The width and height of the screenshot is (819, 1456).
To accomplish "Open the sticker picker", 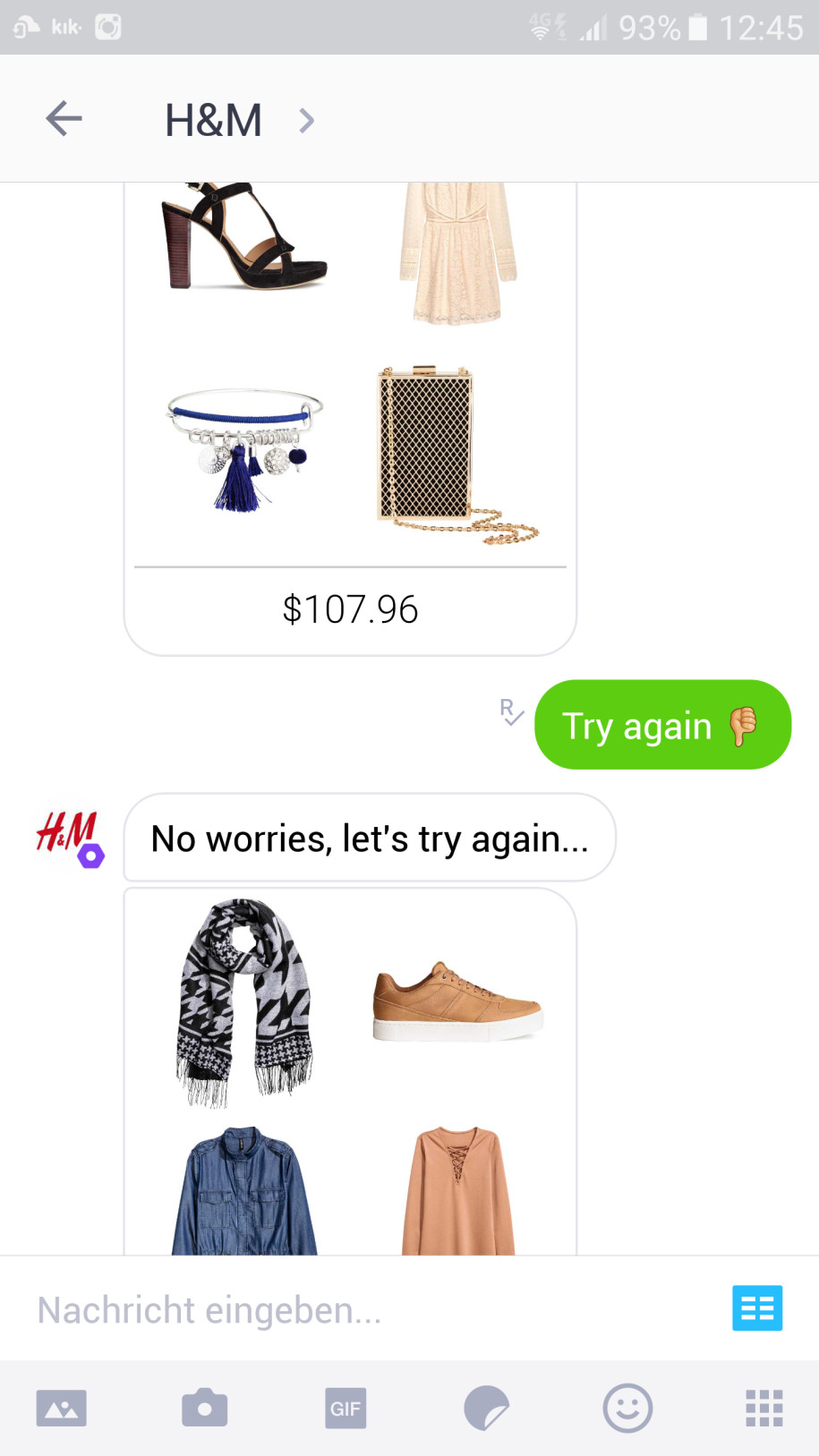I will point(487,1409).
